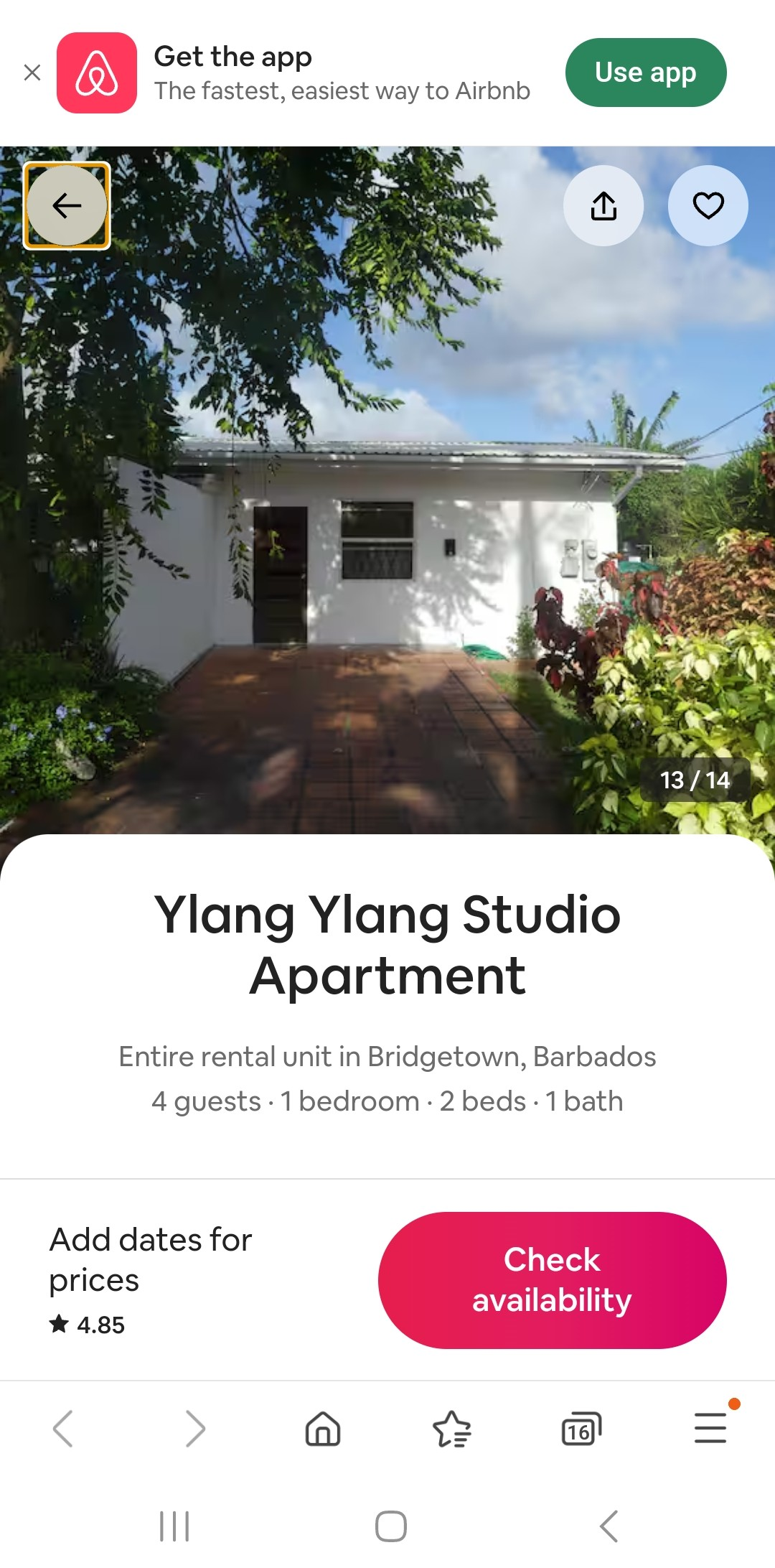Image resolution: width=775 pixels, height=1568 pixels.
Task: Share this Ylang Ylang listing
Action: [x=603, y=206]
